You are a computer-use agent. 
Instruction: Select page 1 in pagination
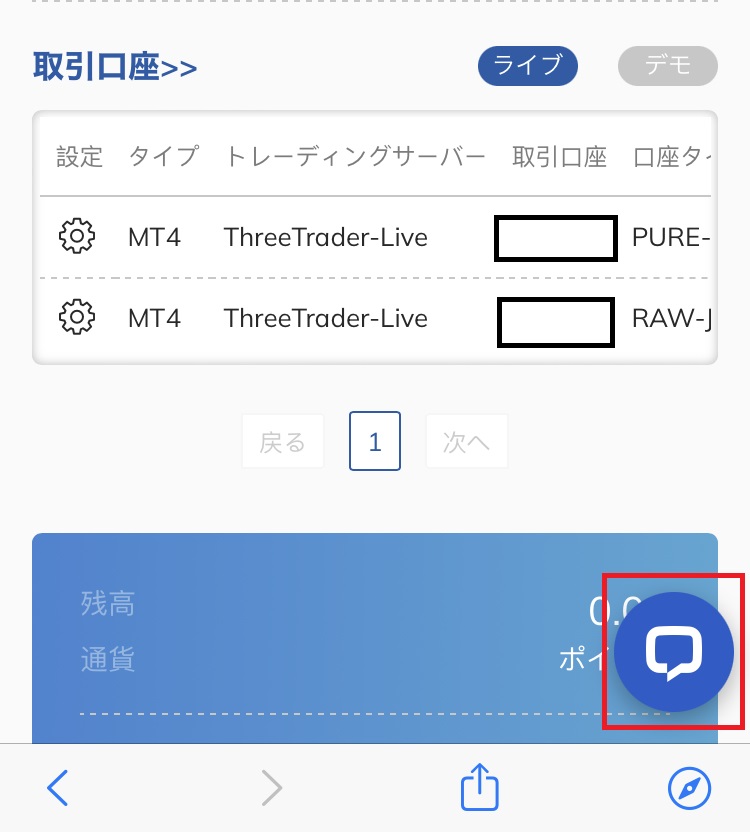[375, 442]
